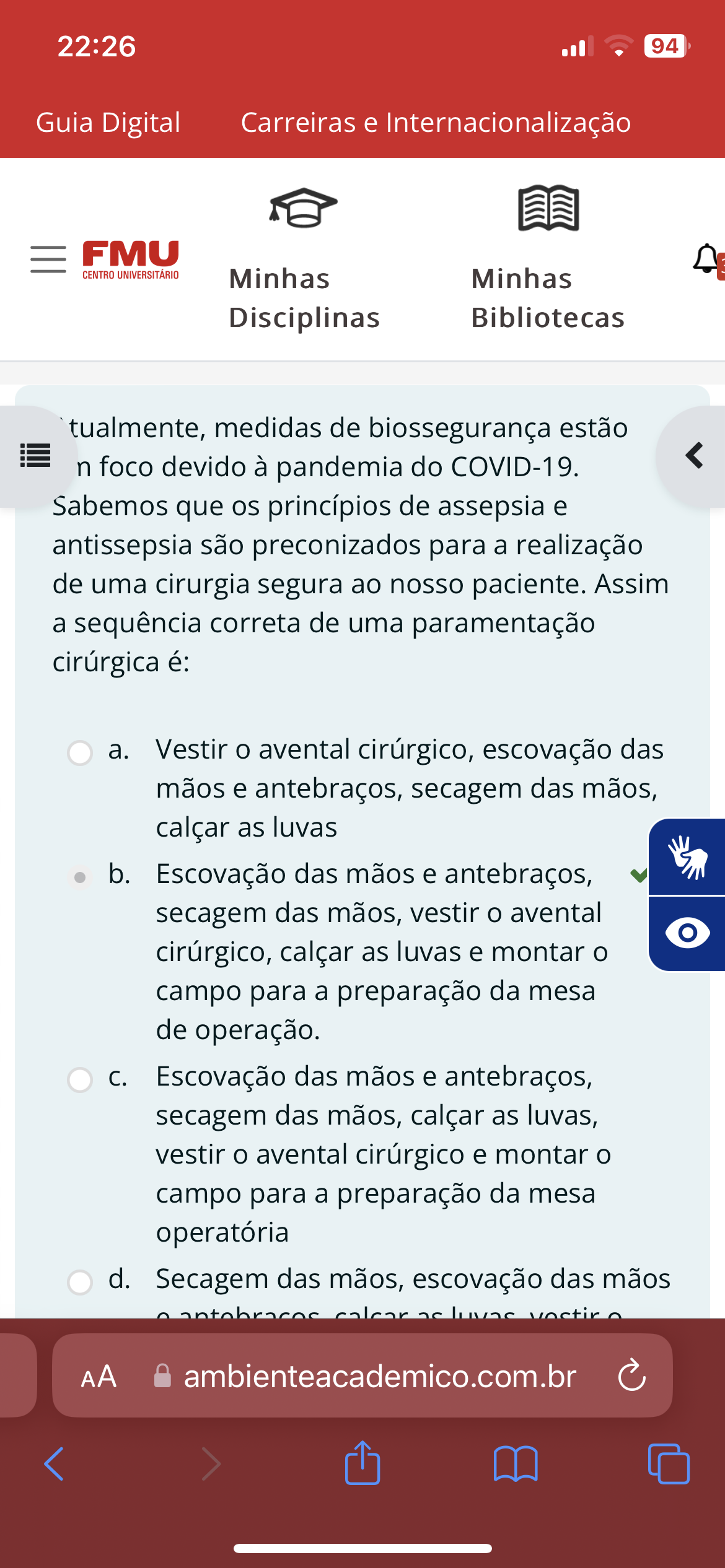Go to Minhas Bibliotecas
Image resolution: width=725 pixels, height=1568 pixels.
(548, 259)
